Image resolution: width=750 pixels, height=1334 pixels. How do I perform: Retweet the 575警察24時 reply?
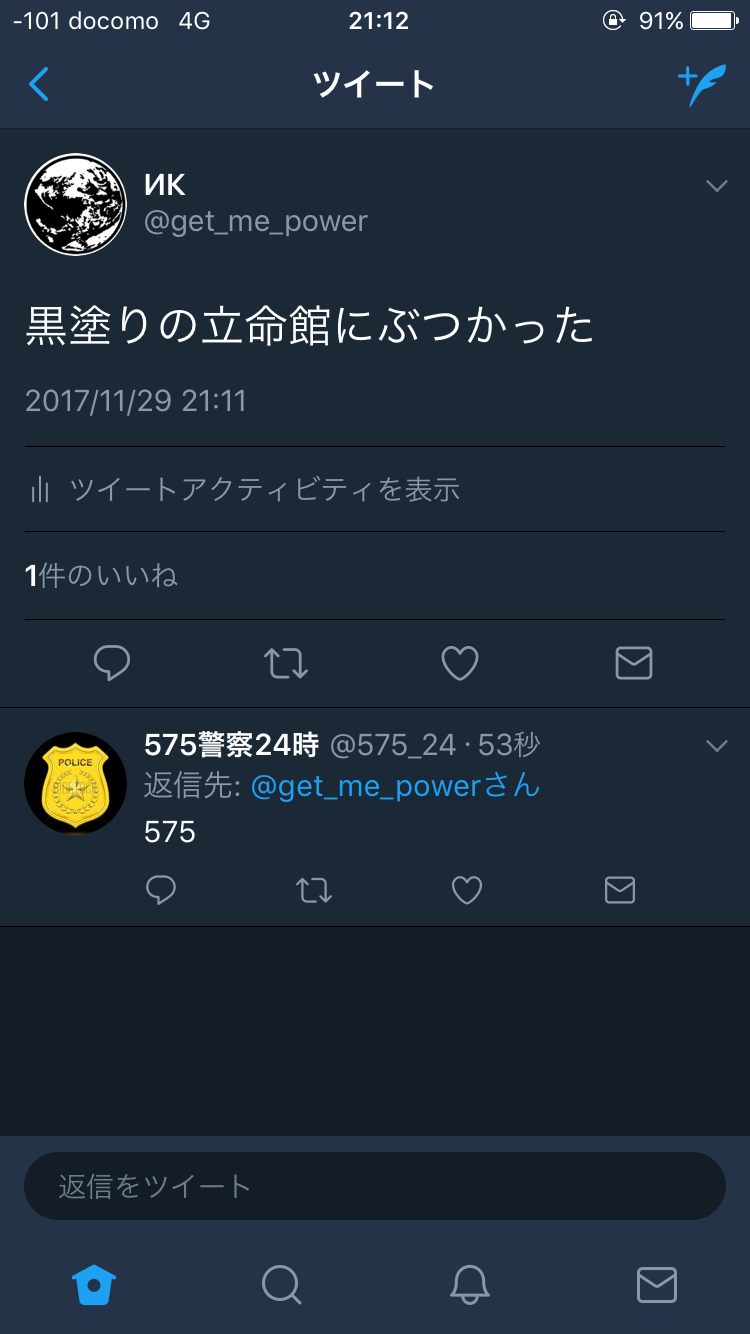pos(314,890)
